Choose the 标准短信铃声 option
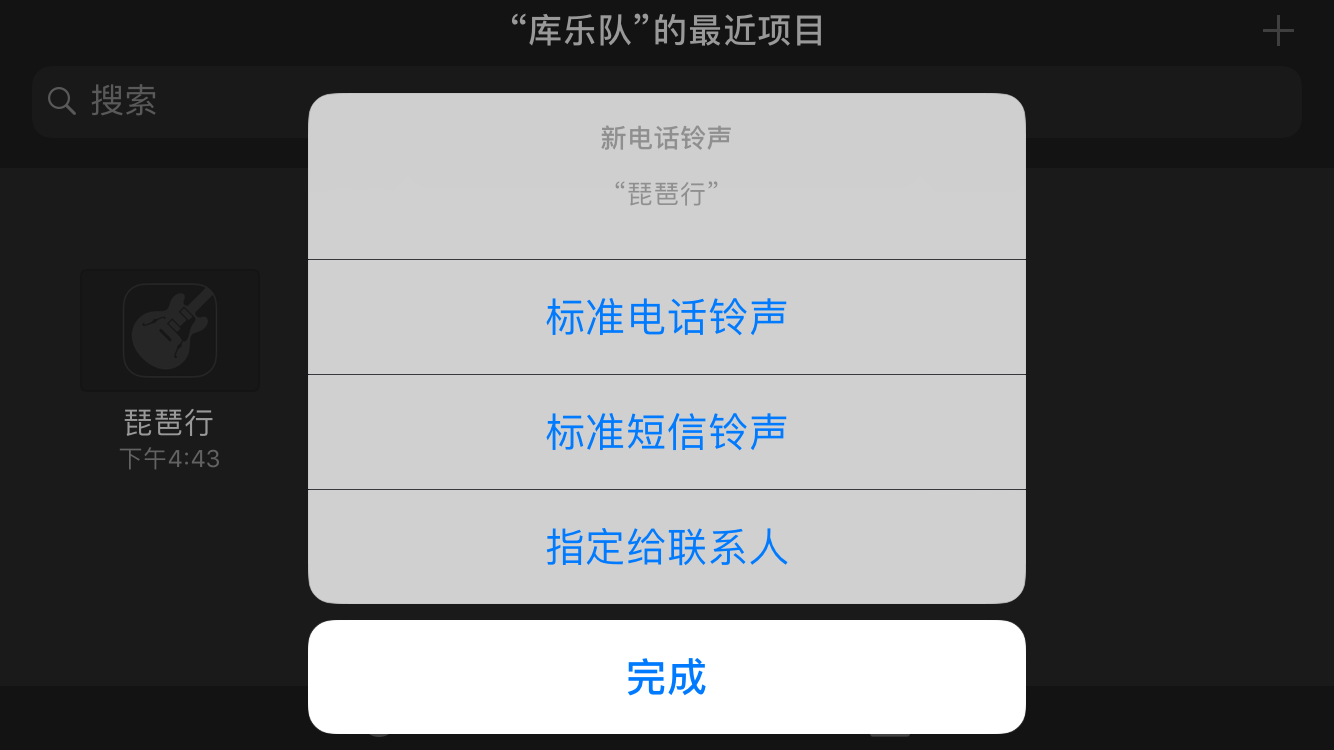The image size is (1334, 750). (x=667, y=432)
